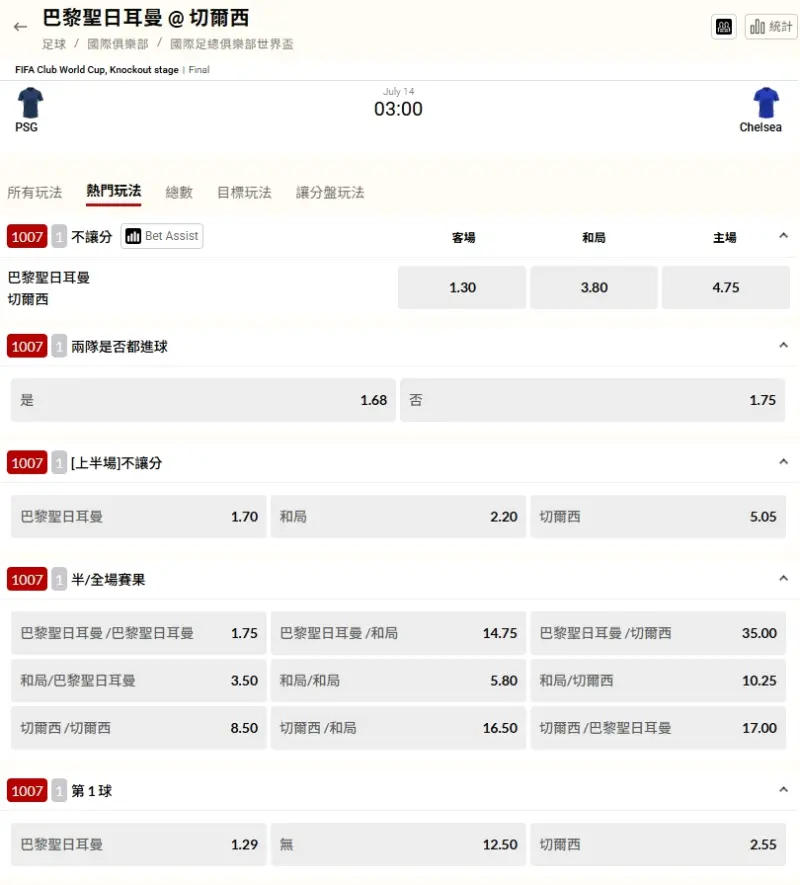Switch to the 總數 tab
The width and height of the screenshot is (800, 885).
click(179, 192)
